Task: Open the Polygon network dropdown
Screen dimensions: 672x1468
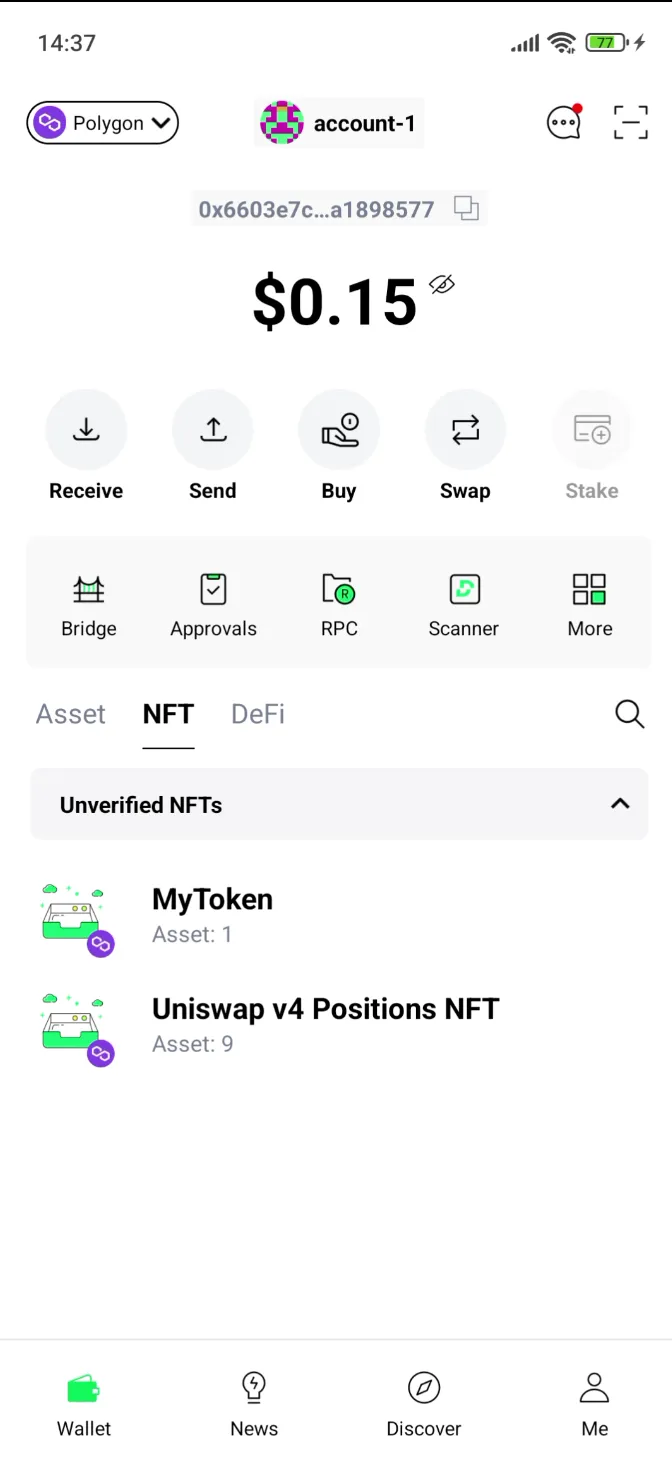Action: pos(102,124)
